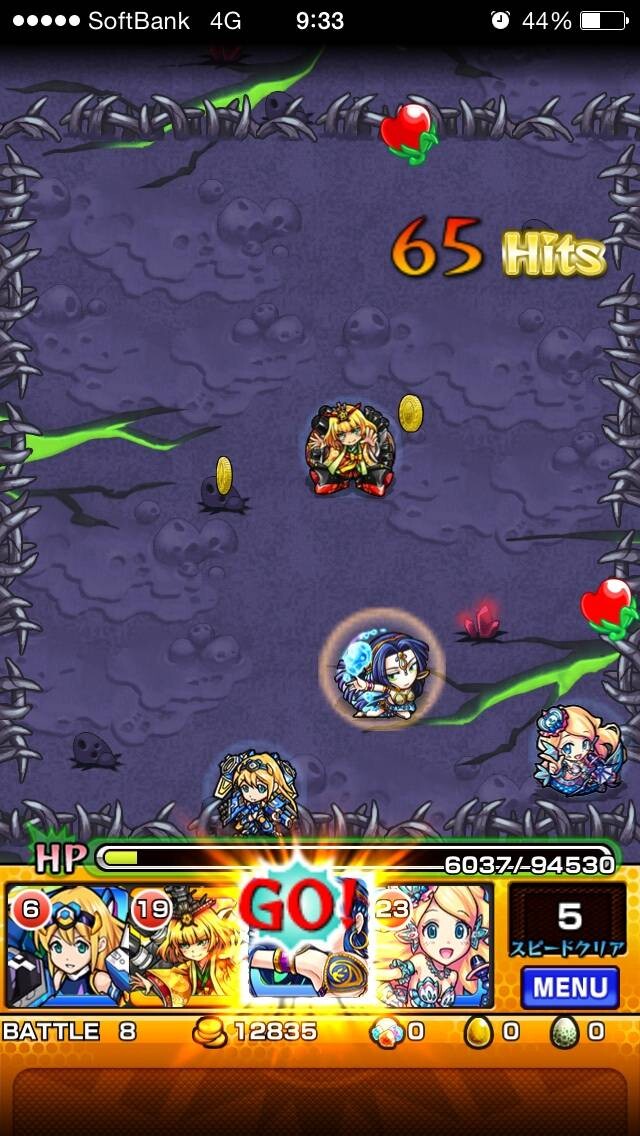Select the fourth mermaid portrait showing 23

(x=433, y=944)
